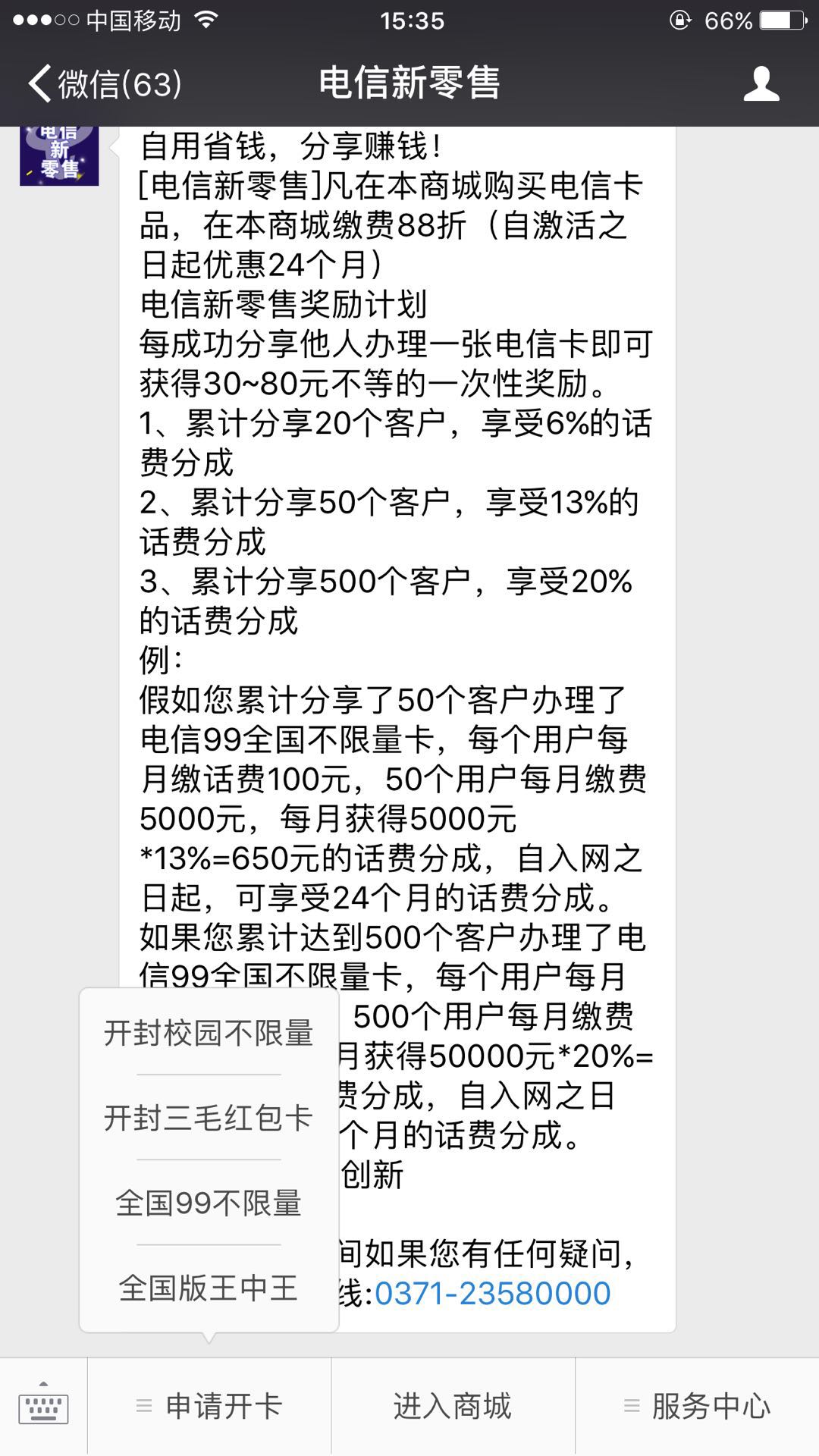Select 开封校园不限量 from the menu
819x1456 pixels.
[209, 1033]
